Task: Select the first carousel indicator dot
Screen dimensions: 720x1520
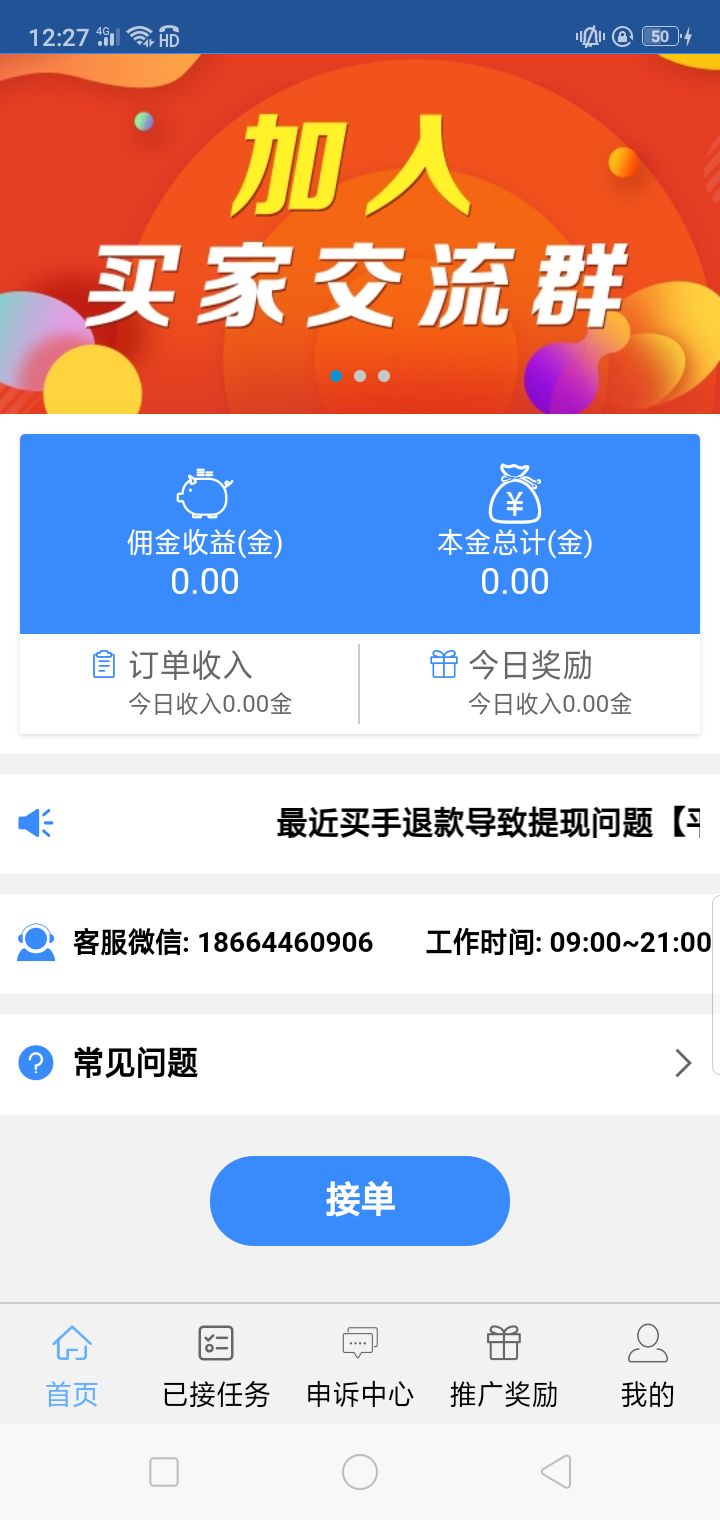Action: (x=335, y=376)
